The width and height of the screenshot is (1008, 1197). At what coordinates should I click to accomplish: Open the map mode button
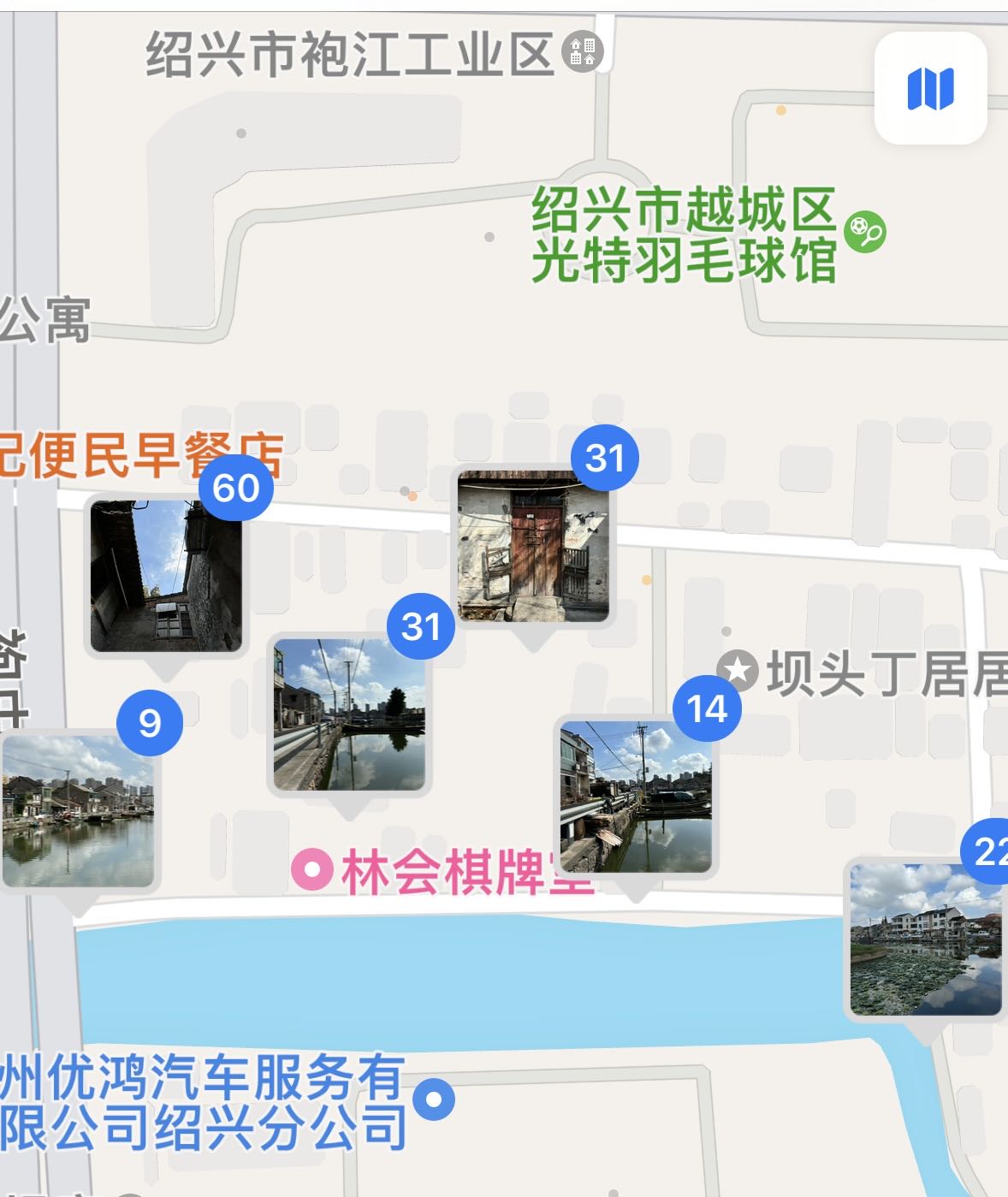930,88
